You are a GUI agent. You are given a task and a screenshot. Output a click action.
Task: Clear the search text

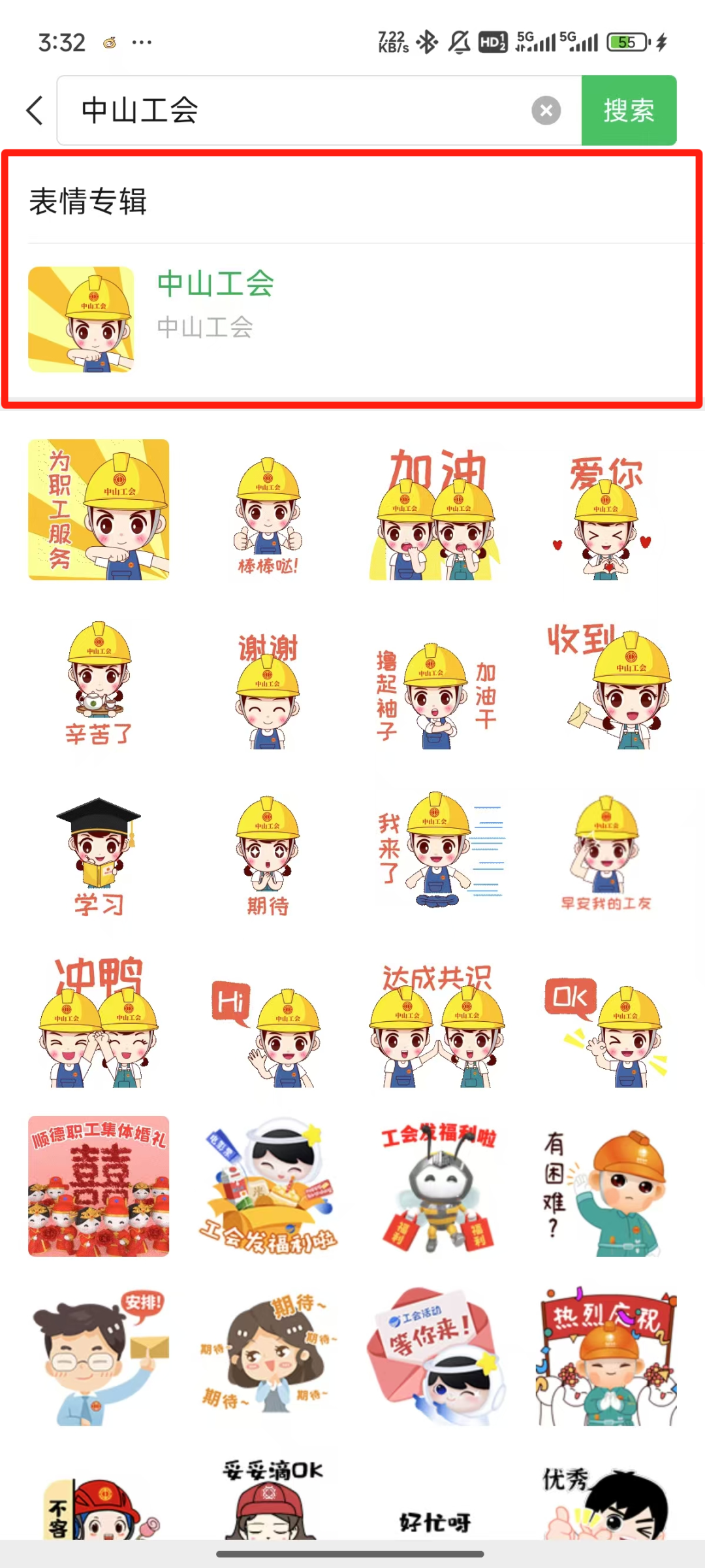pyautogui.click(x=546, y=110)
